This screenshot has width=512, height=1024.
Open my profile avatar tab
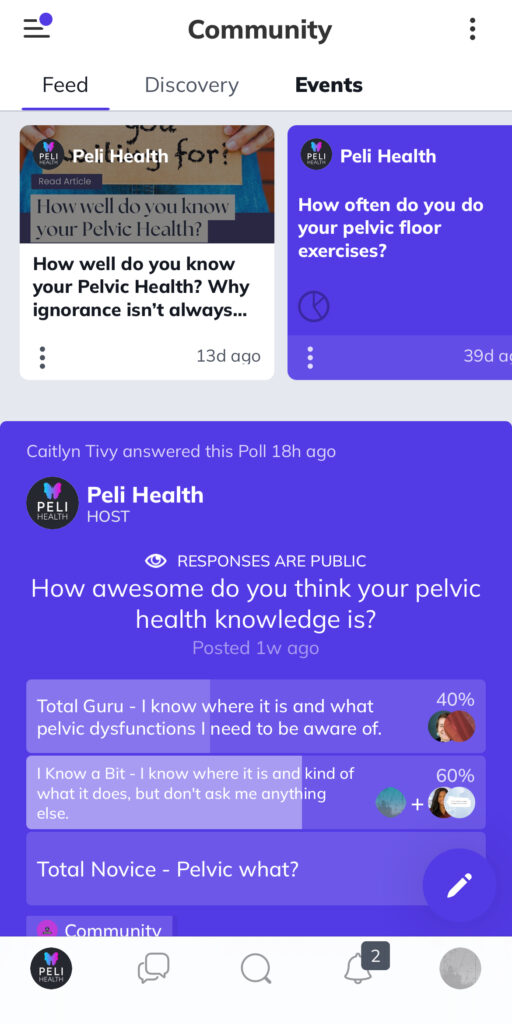tap(460, 968)
